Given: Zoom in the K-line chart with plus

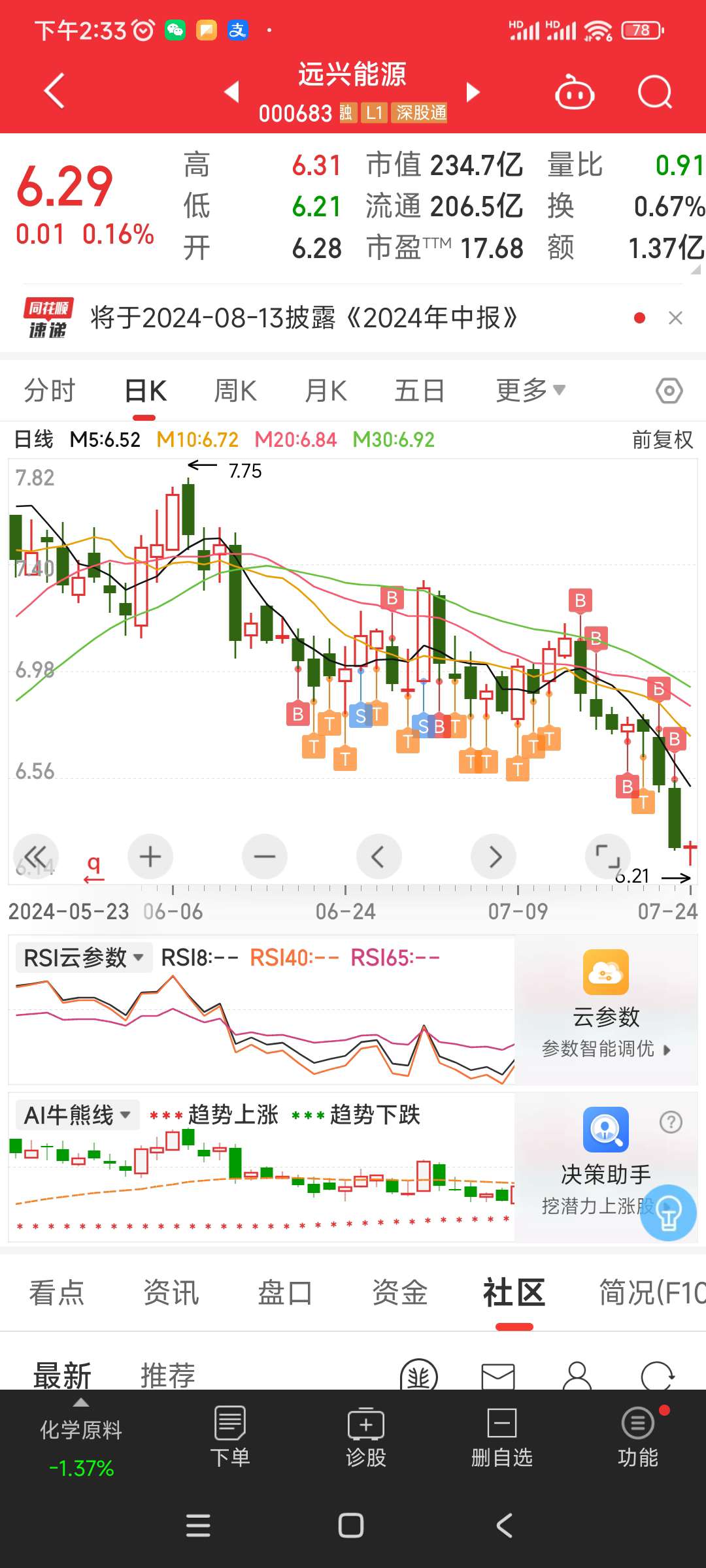Looking at the screenshot, I should 150,857.
